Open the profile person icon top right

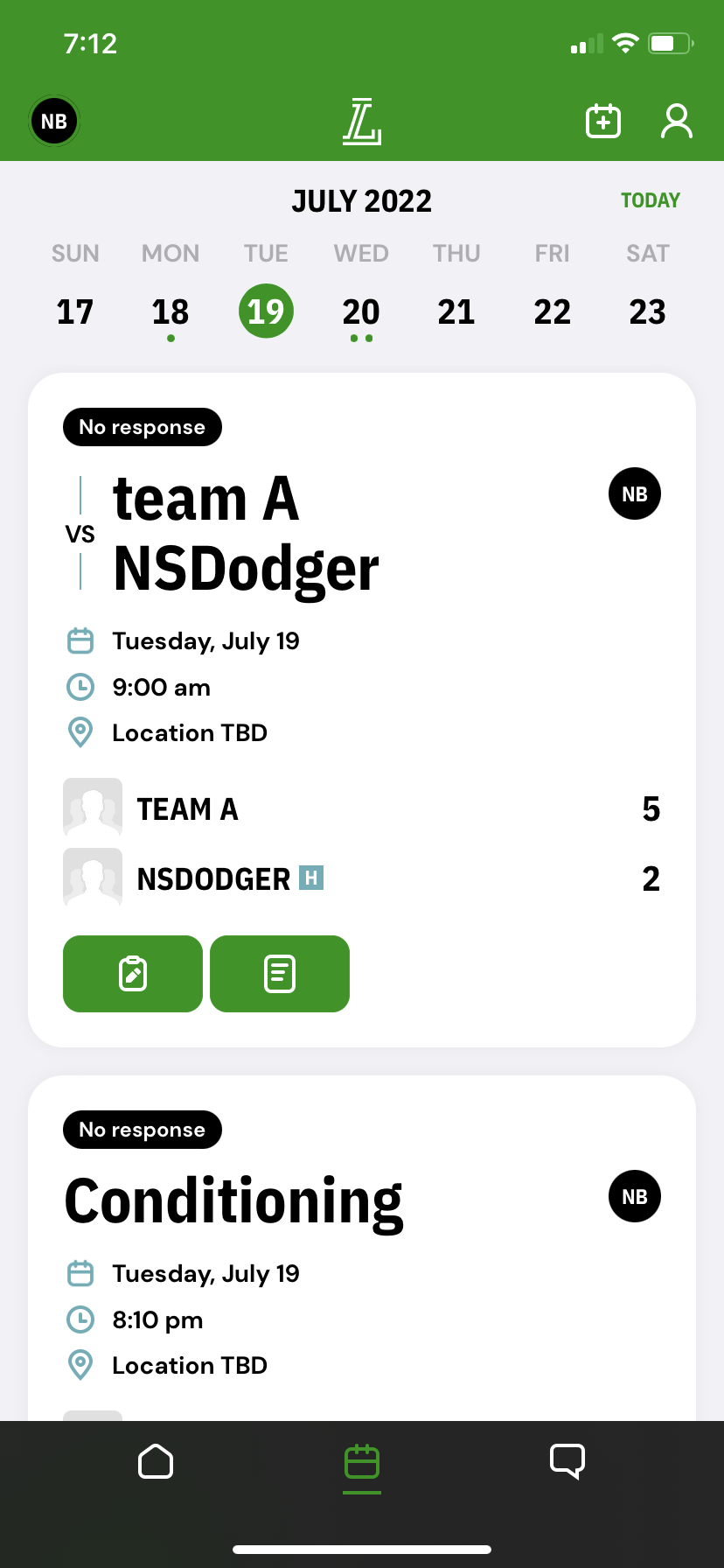[x=675, y=122]
